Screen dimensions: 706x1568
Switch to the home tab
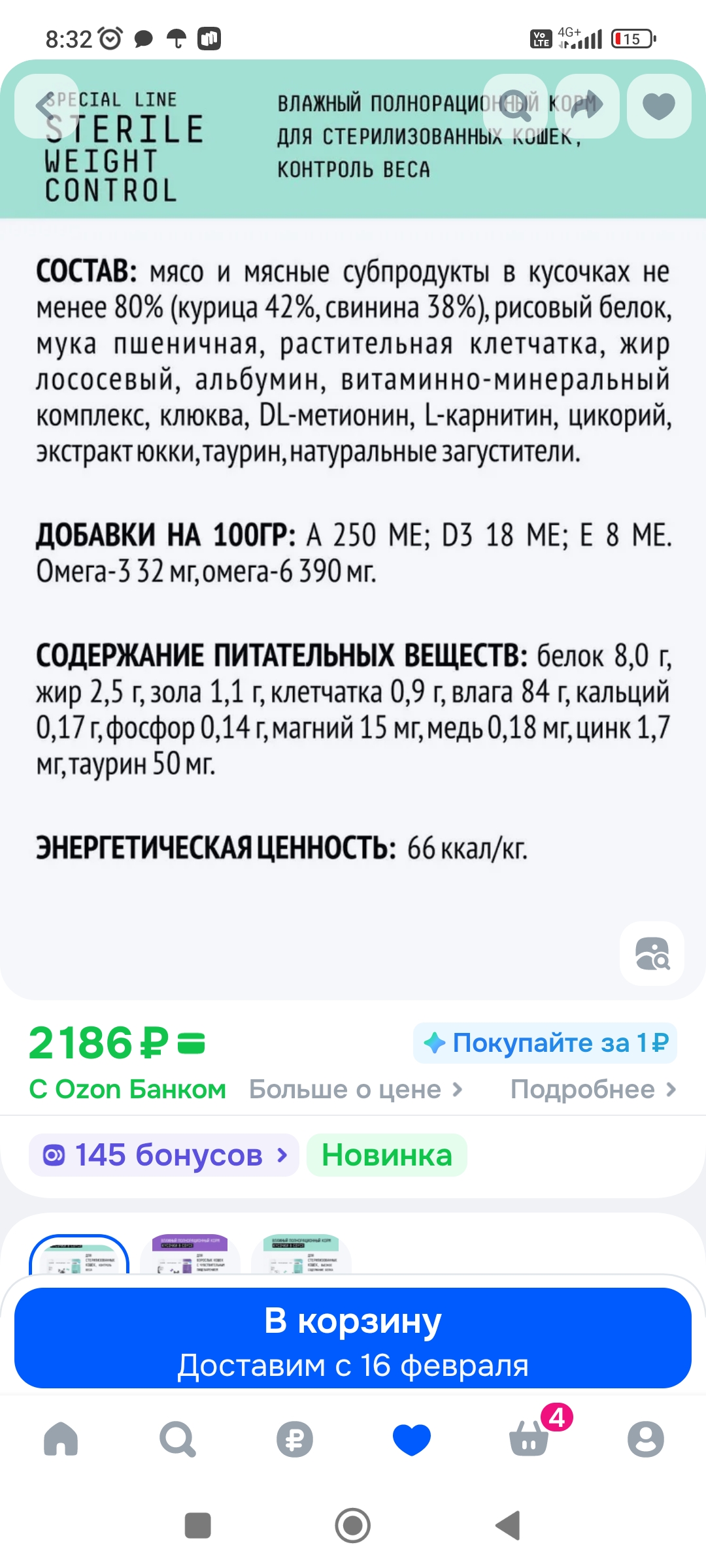(x=61, y=1439)
